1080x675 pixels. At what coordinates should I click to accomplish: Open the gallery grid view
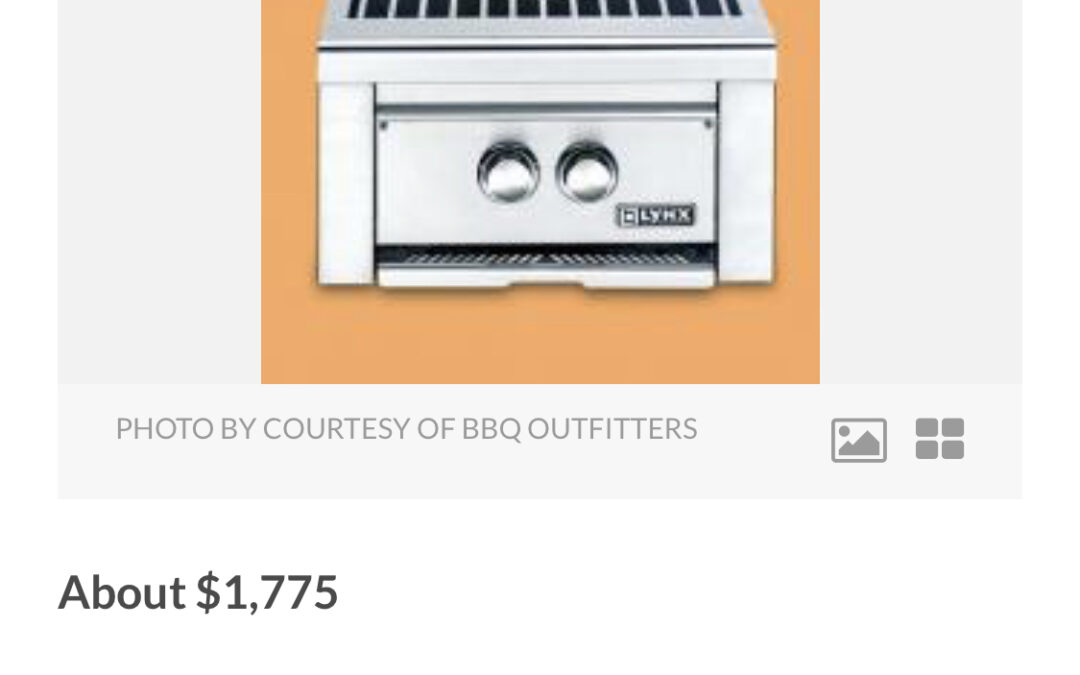click(x=940, y=439)
